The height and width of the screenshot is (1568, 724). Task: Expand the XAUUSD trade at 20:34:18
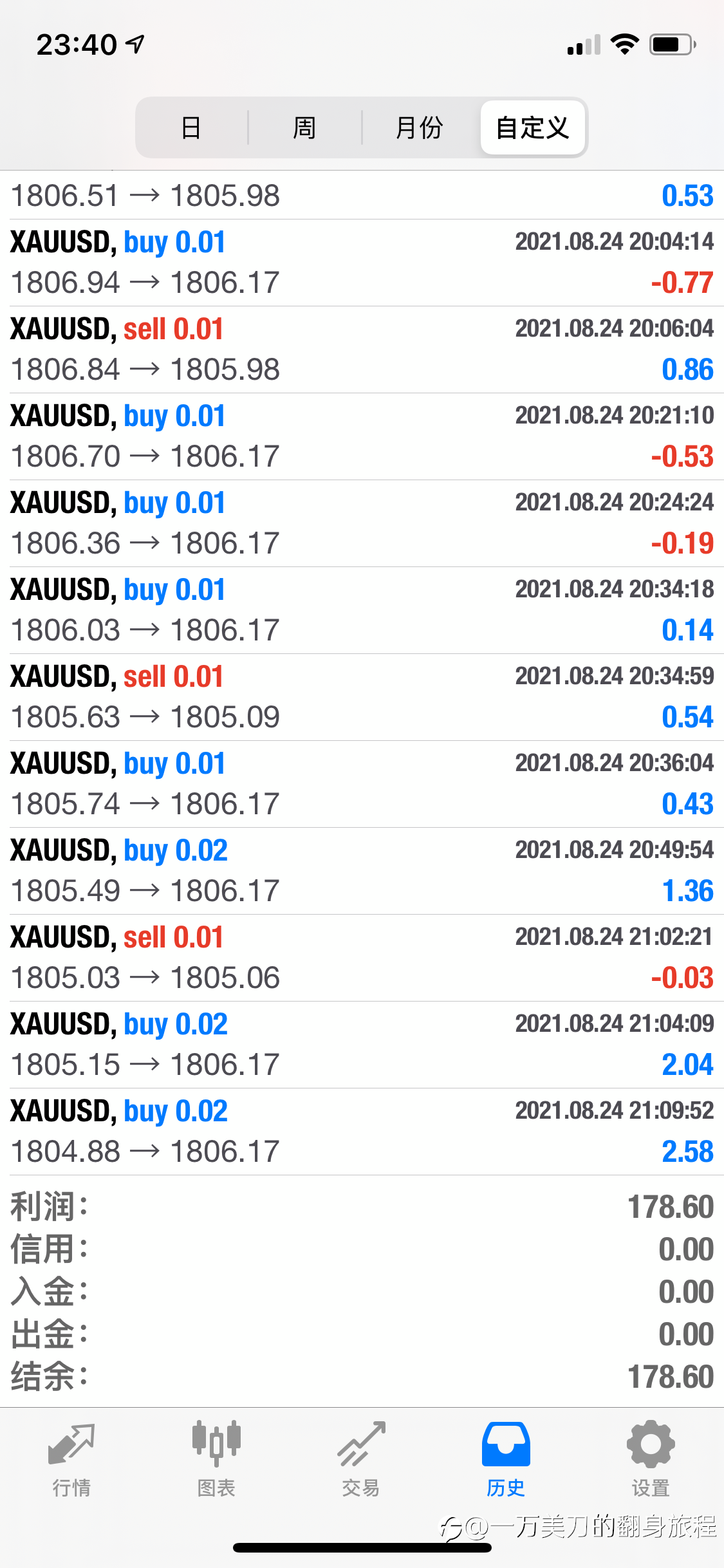click(x=362, y=610)
